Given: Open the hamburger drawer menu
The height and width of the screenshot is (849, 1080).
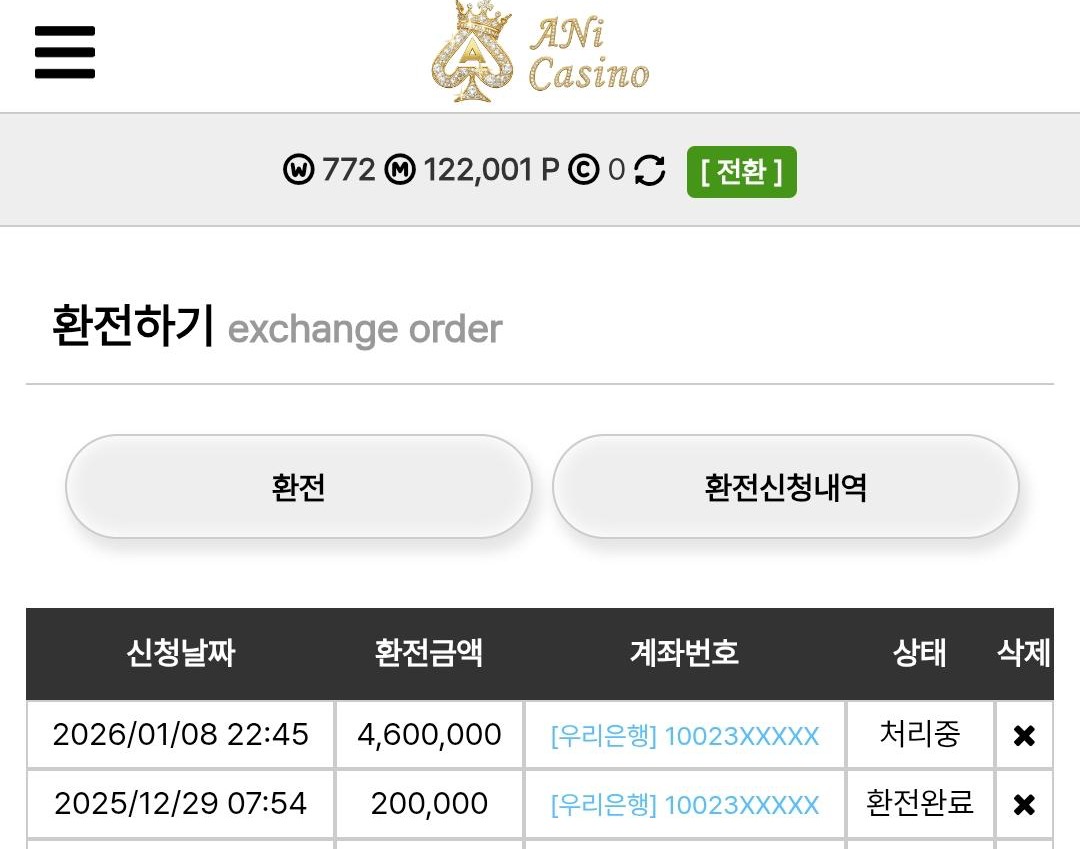Looking at the screenshot, I should (65, 53).
